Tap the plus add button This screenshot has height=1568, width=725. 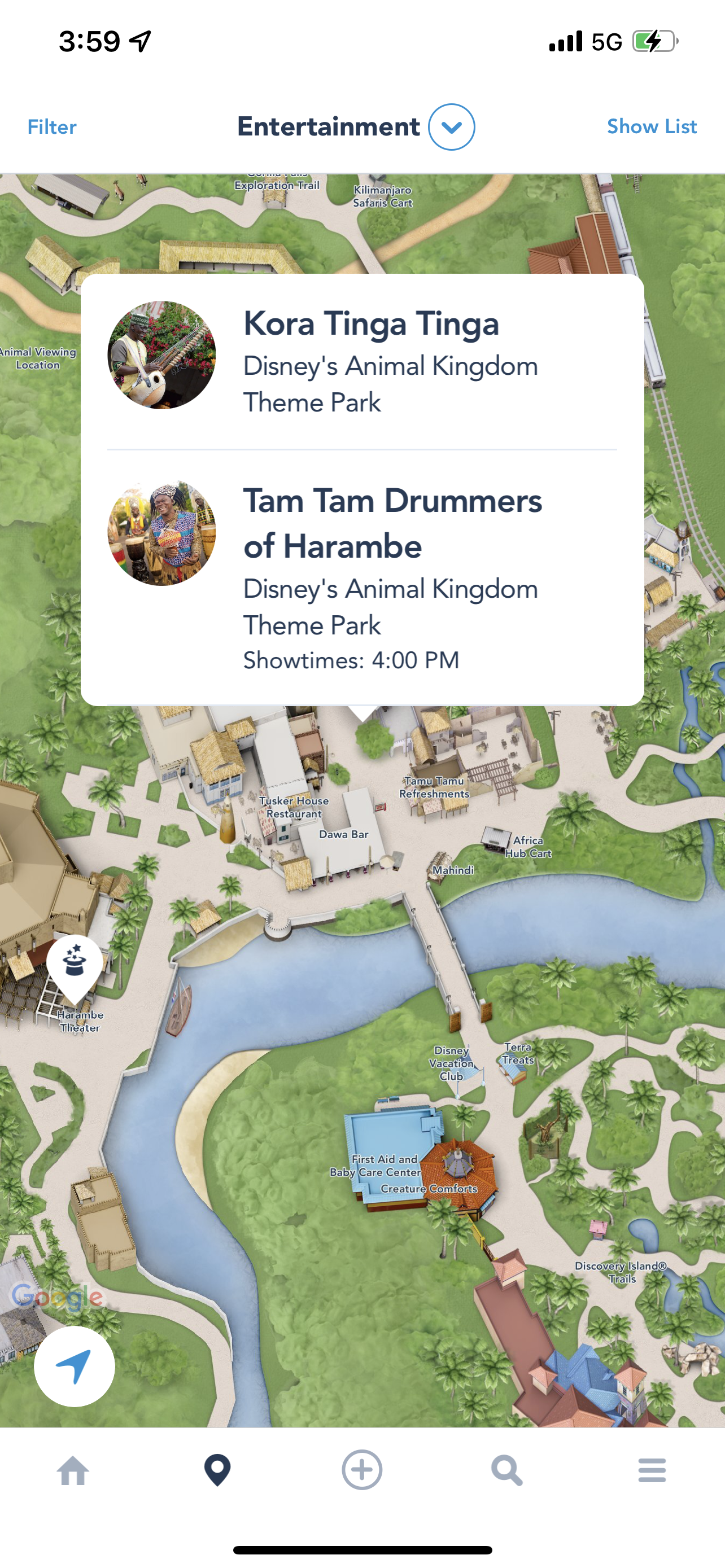click(x=362, y=1470)
